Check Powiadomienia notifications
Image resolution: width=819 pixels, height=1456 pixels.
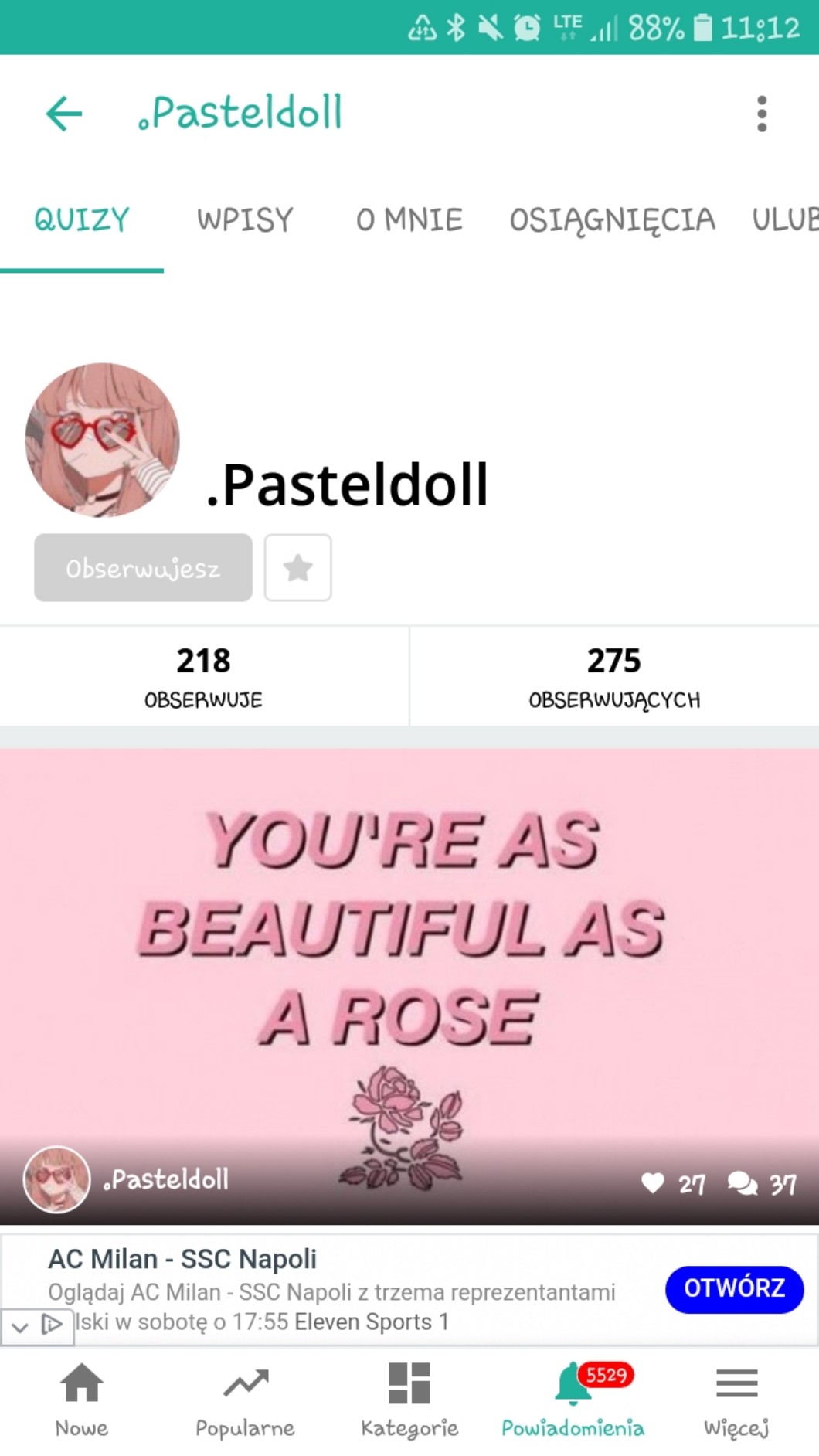click(573, 1399)
